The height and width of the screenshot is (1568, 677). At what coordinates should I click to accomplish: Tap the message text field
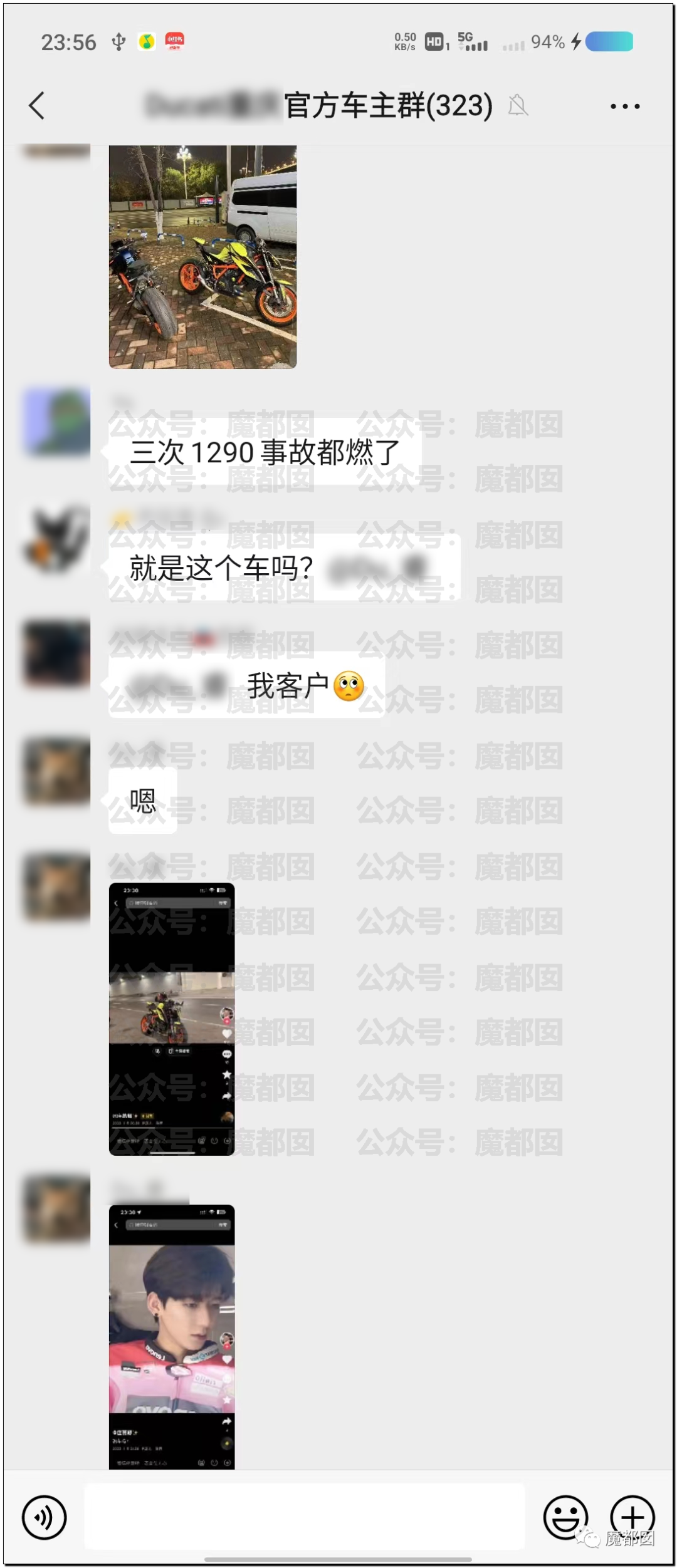point(305,1516)
